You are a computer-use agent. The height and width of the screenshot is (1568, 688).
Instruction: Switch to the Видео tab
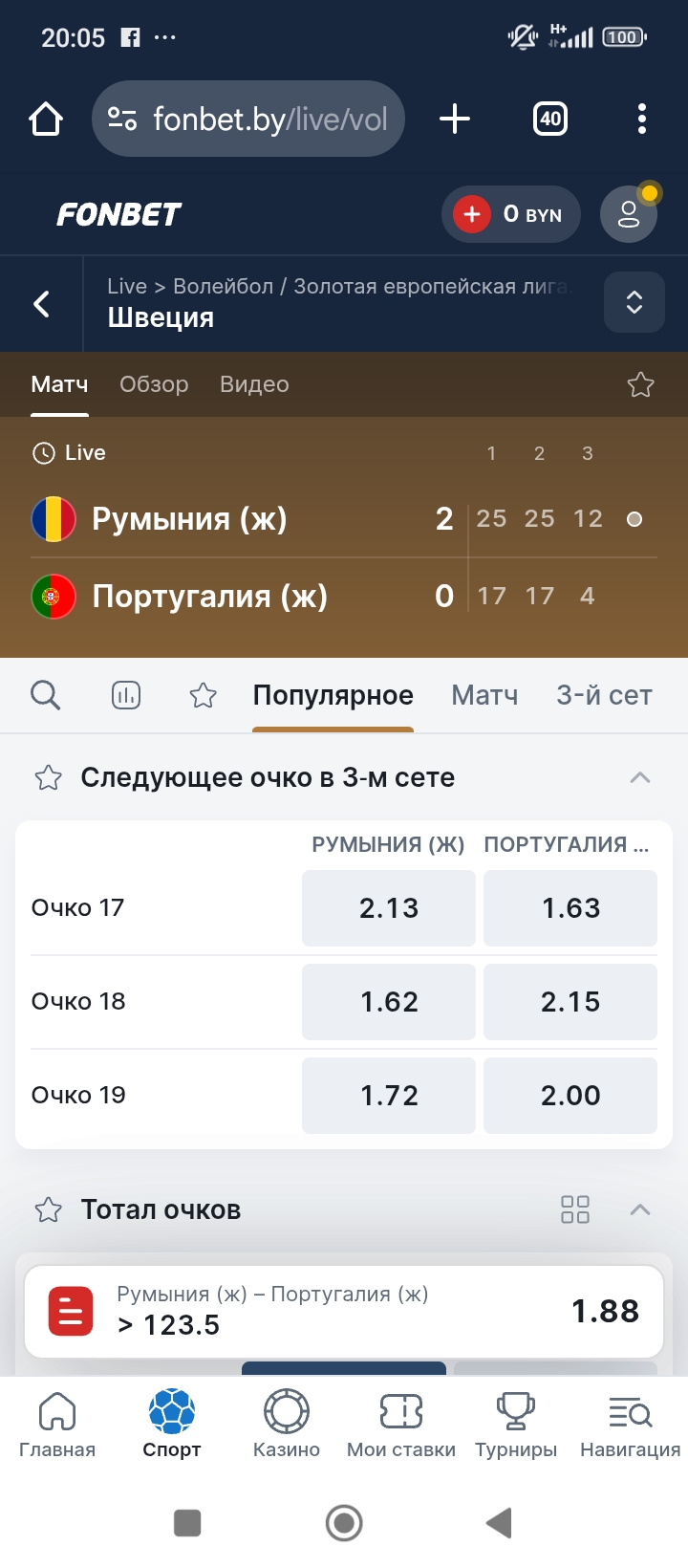pos(254,384)
